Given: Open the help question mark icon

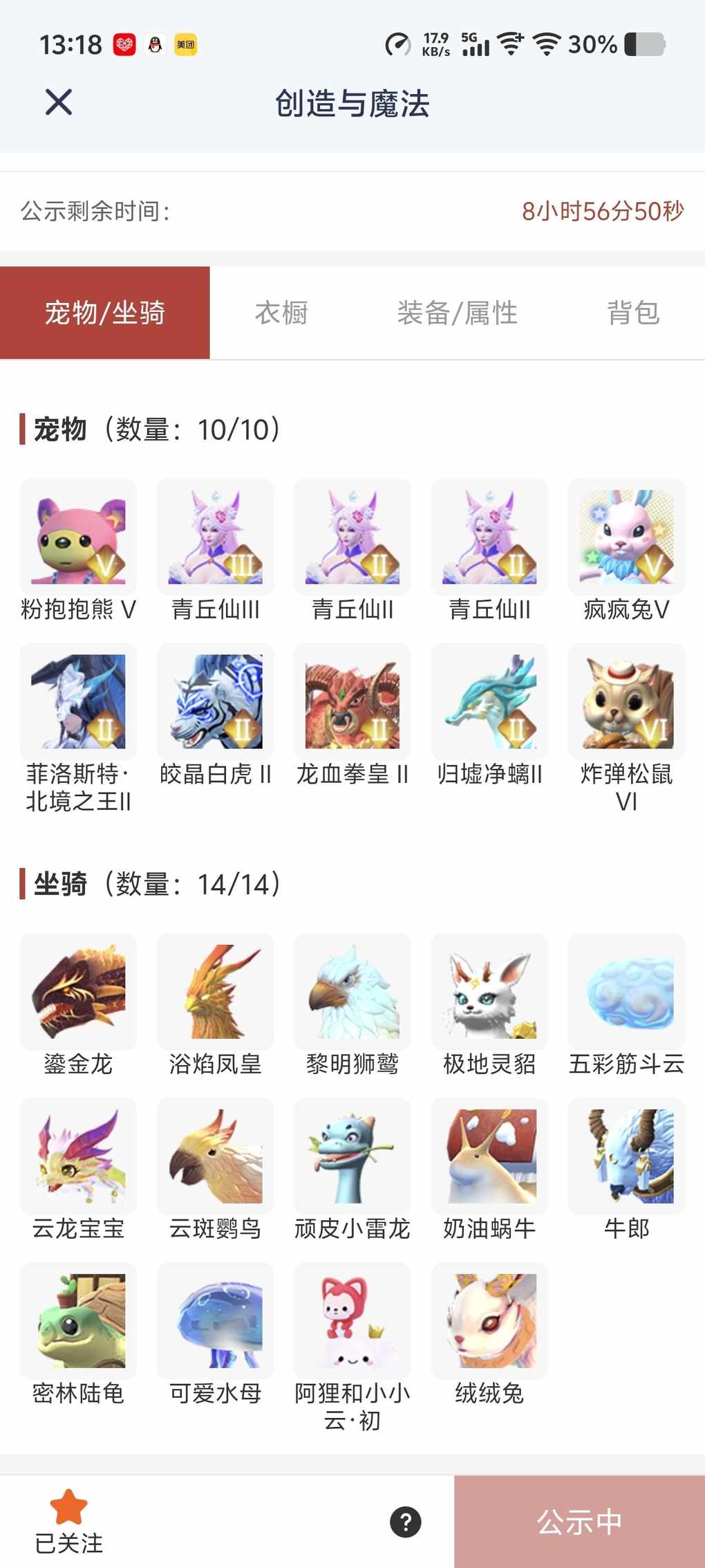Looking at the screenshot, I should point(406,1522).
